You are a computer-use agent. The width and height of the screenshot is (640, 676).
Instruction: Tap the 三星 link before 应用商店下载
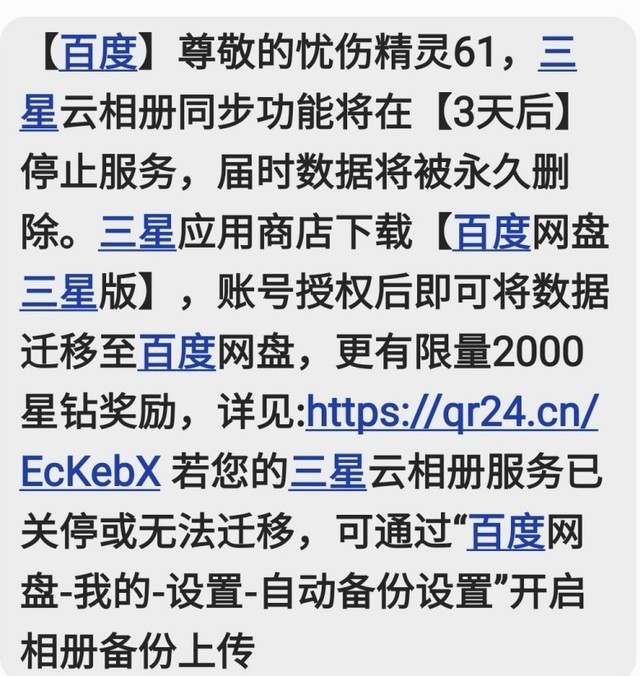(x=137, y=232)
